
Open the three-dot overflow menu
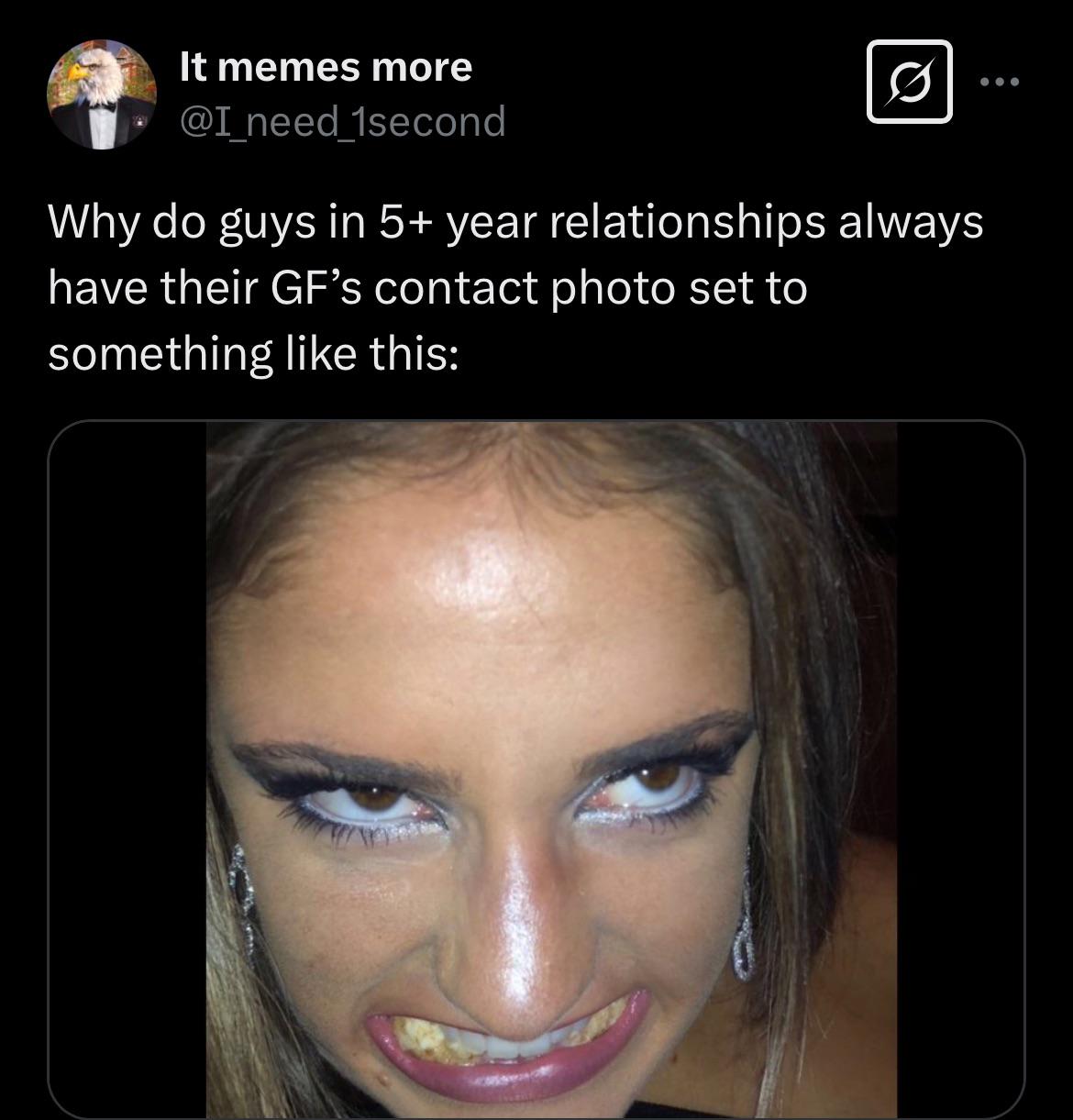[999, 83]
